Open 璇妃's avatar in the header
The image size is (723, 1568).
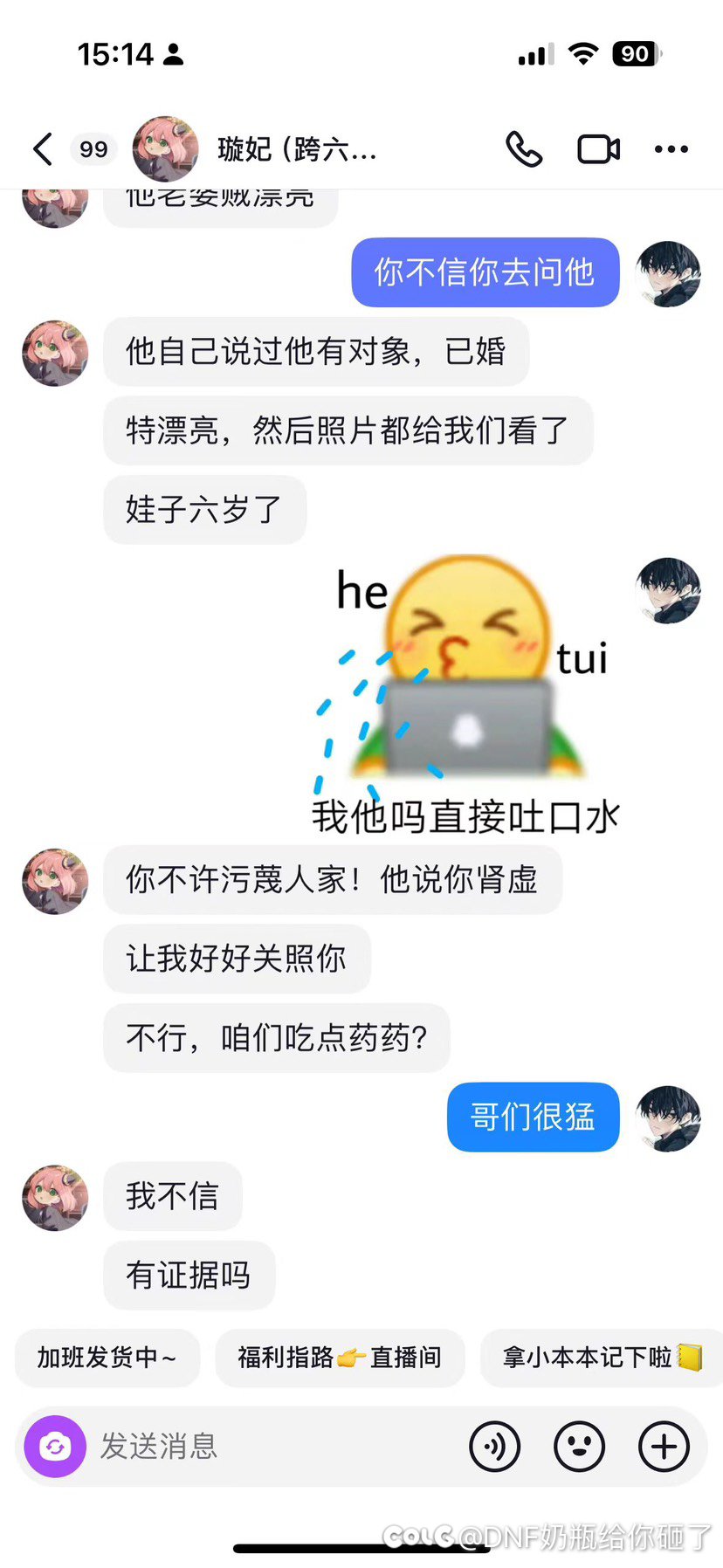[165, 149]
